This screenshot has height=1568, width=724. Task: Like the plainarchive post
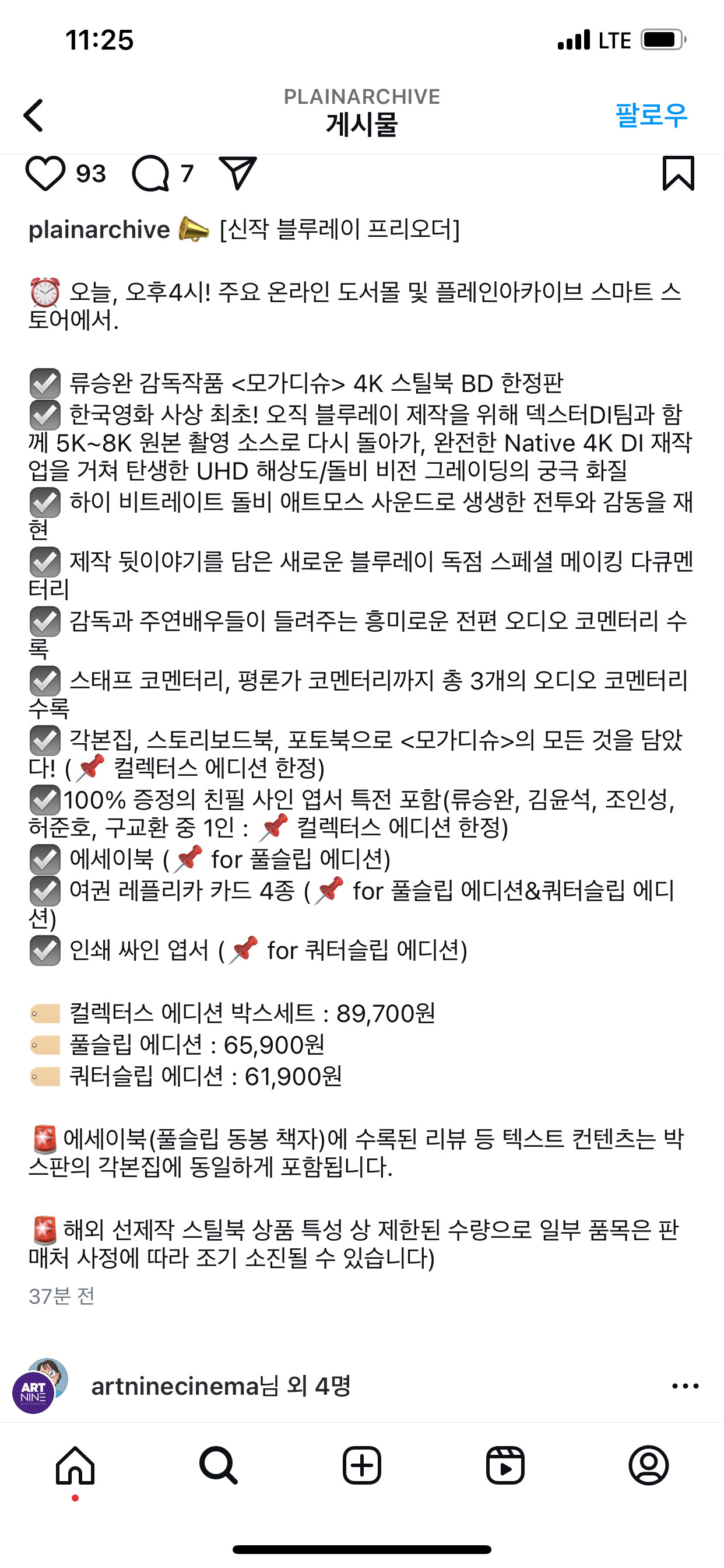click(45, 173)
